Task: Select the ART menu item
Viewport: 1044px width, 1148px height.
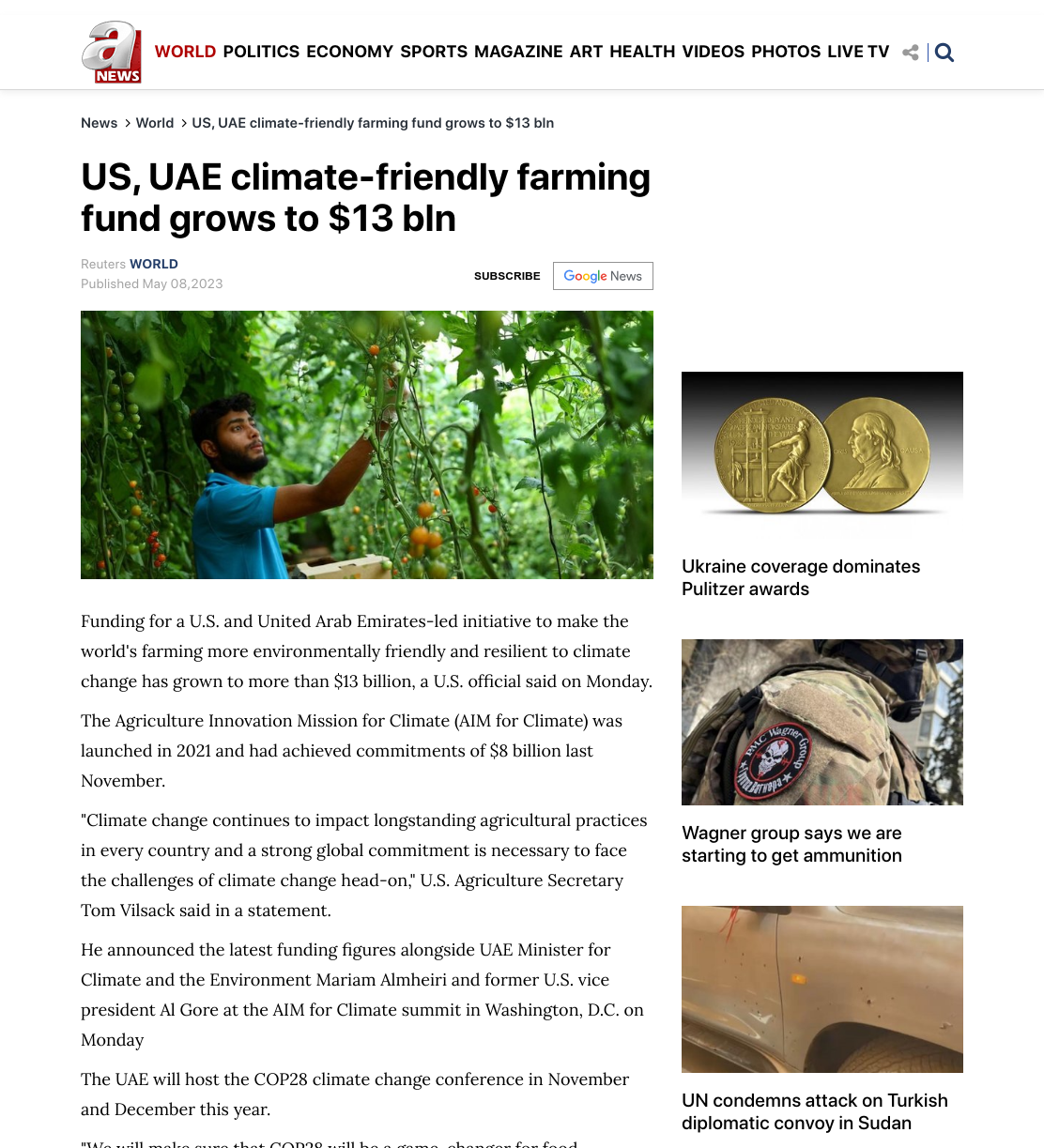Action: tap(586, 52)
